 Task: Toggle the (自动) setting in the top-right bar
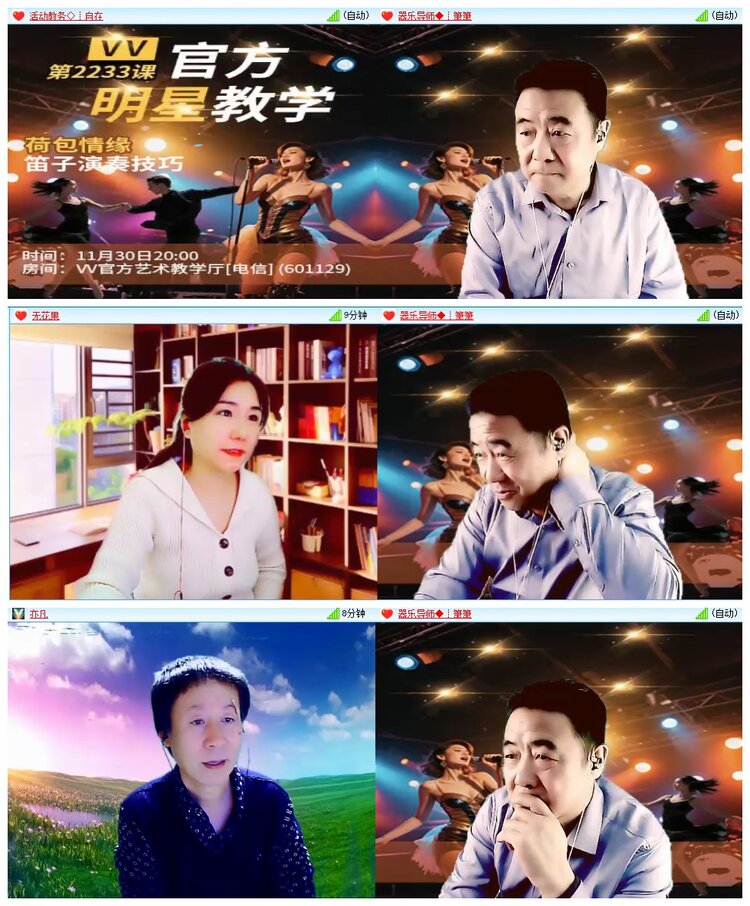723,15
